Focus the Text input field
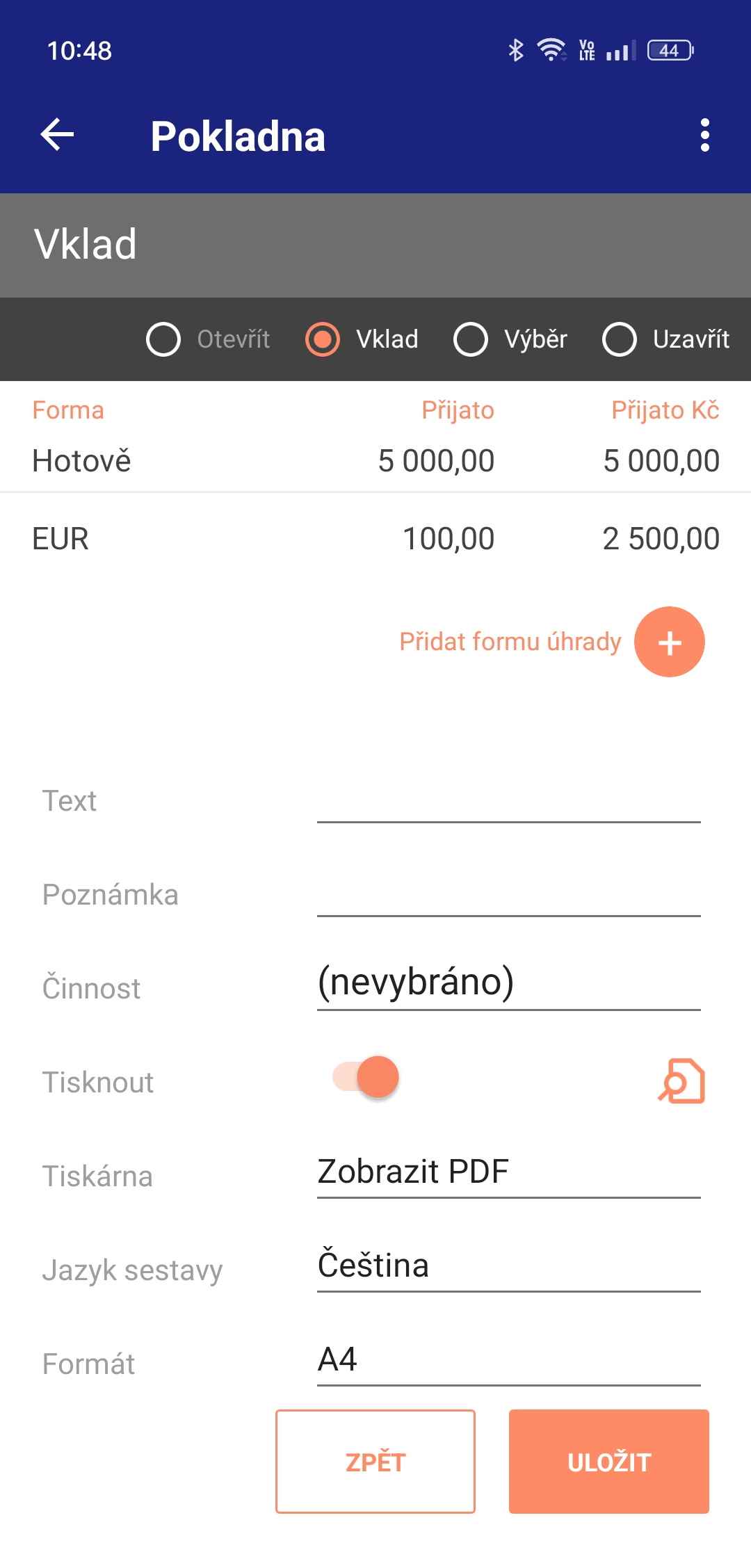 point(509,800)
